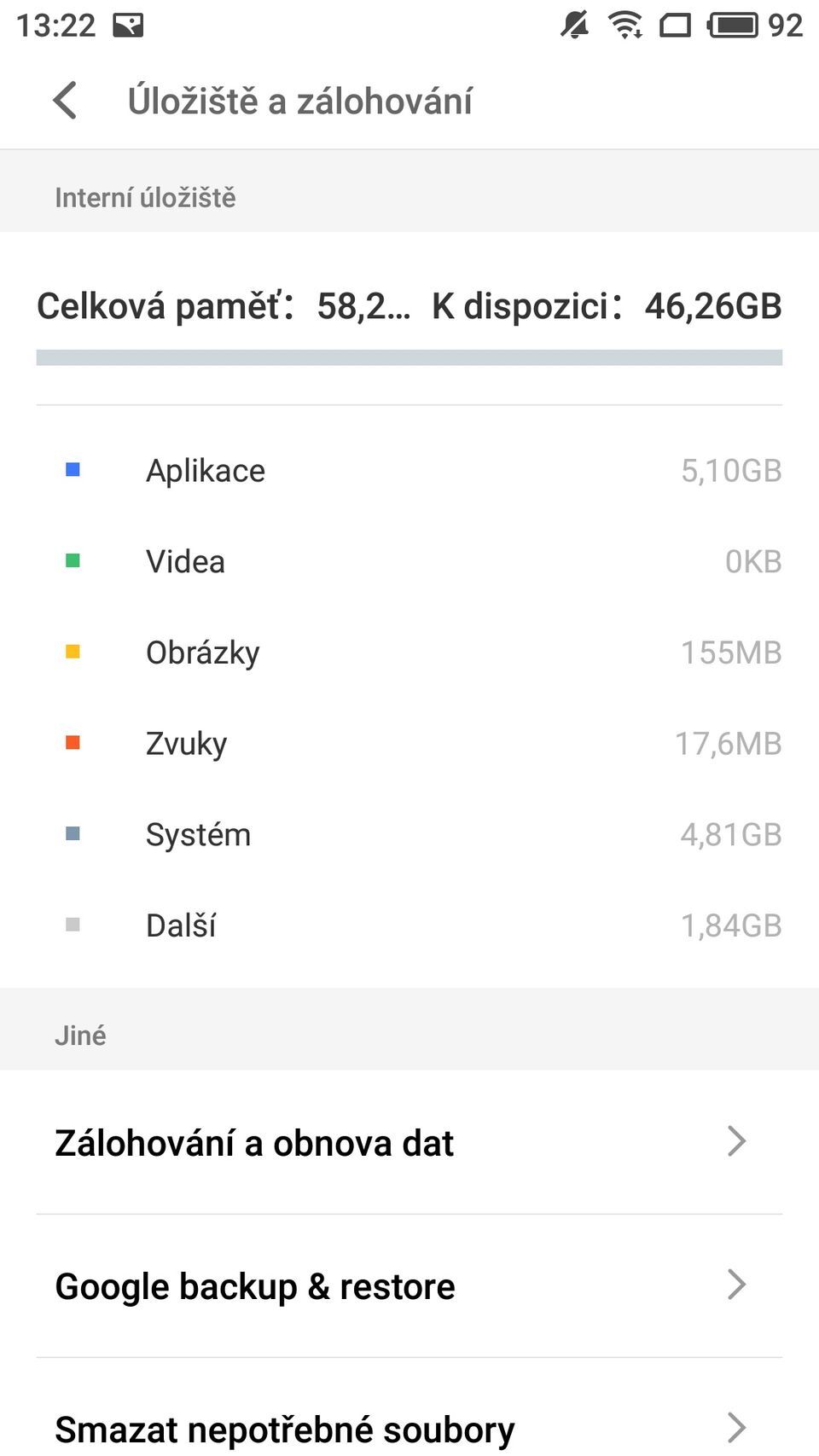Click the gray Systém legend square
This screenshot has height=1456, width=819.
(73, 834)
